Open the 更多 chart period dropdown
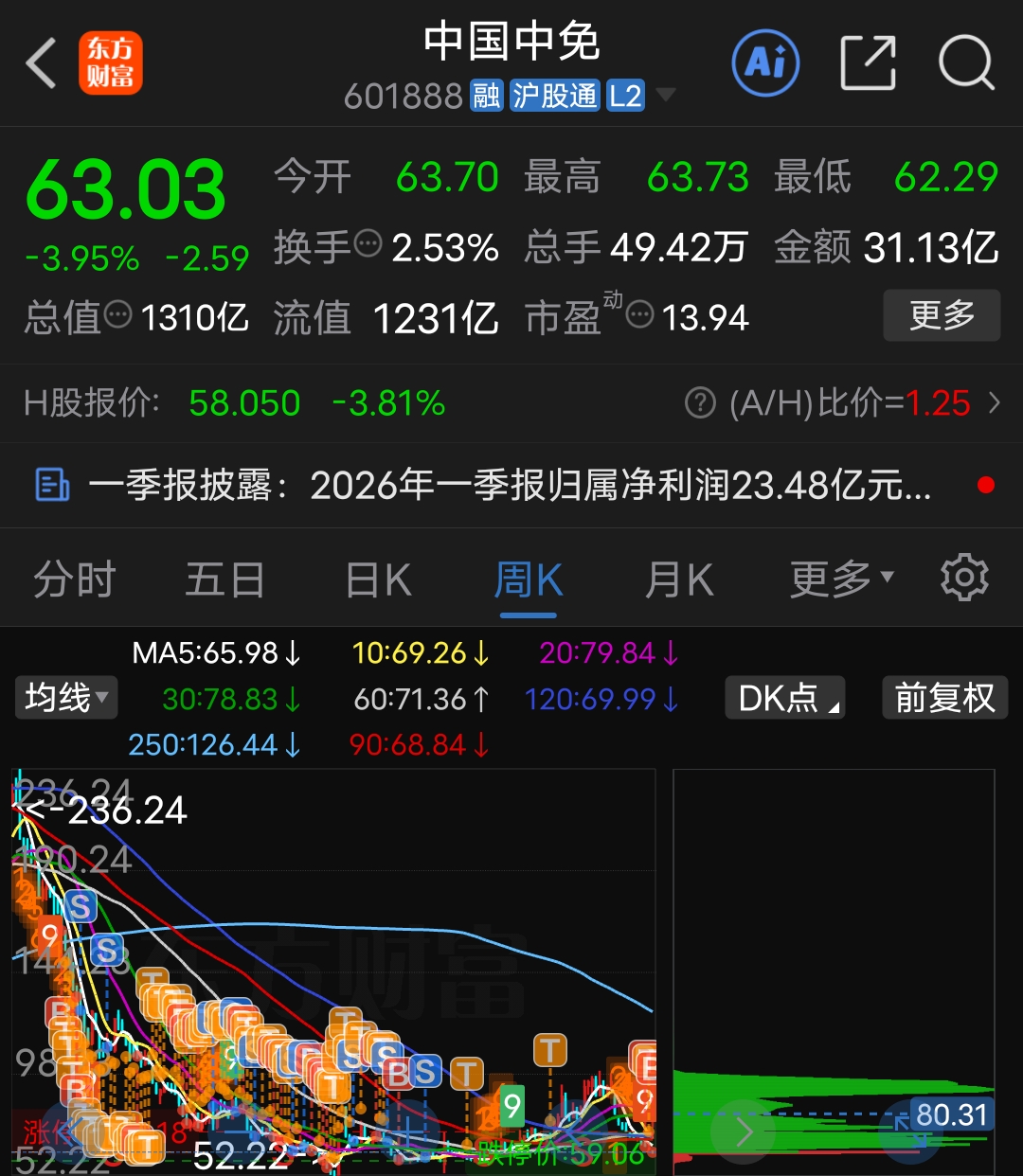Image resolution: width=1023 pixels, height=1176 pixels. 841,579
